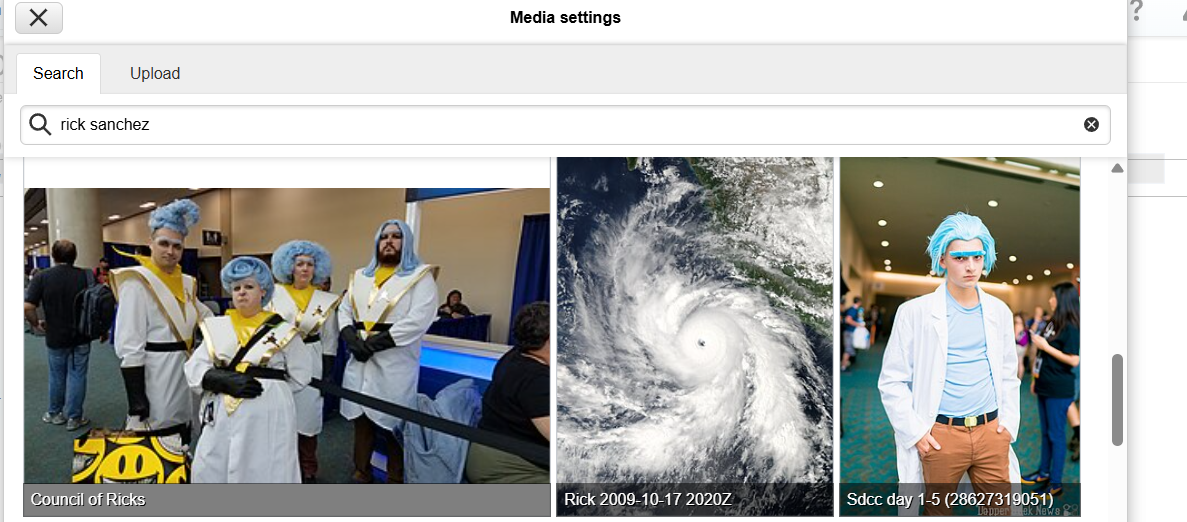Screen dimensions: 1187x522
Task: Clear the search query text
Action: point(1091,125)
